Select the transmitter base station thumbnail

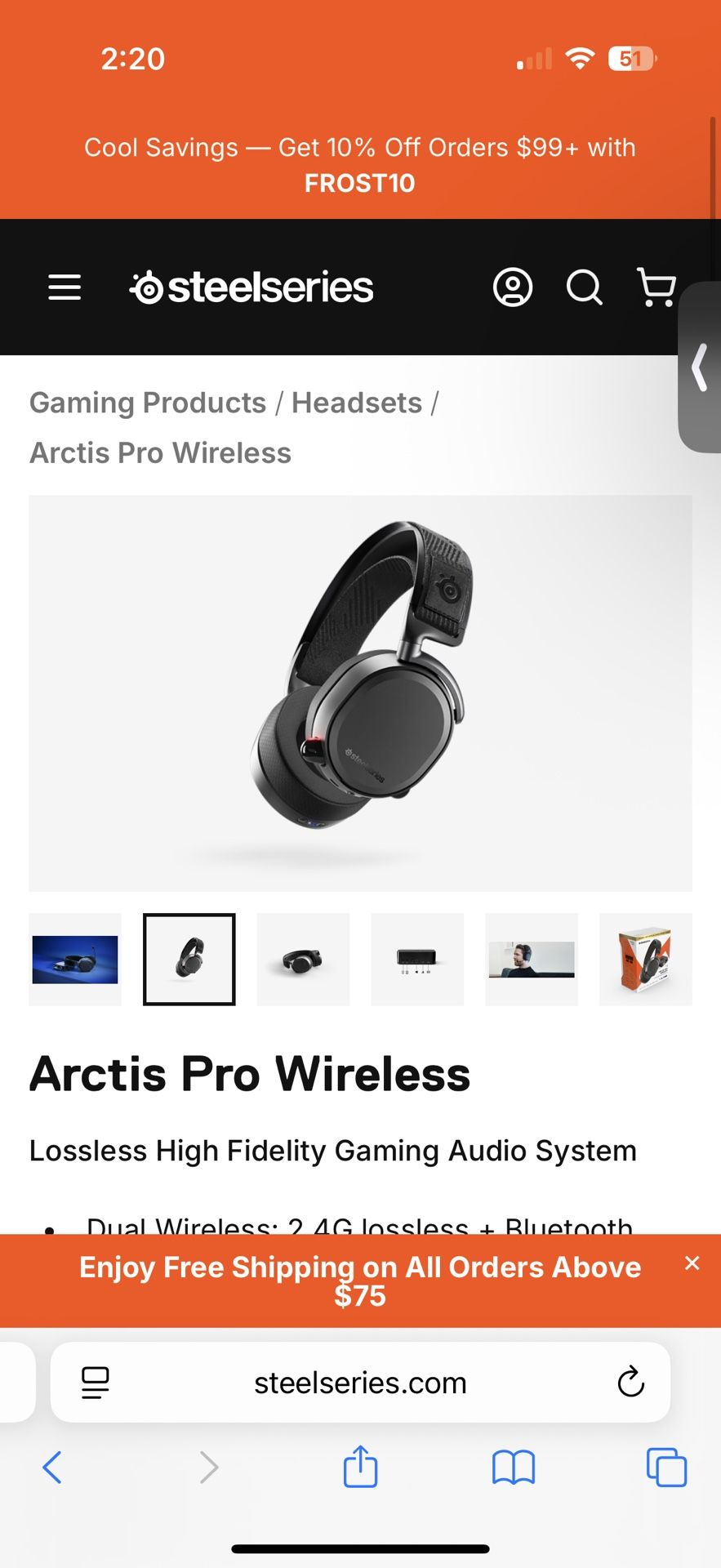(x=417, y=960)
